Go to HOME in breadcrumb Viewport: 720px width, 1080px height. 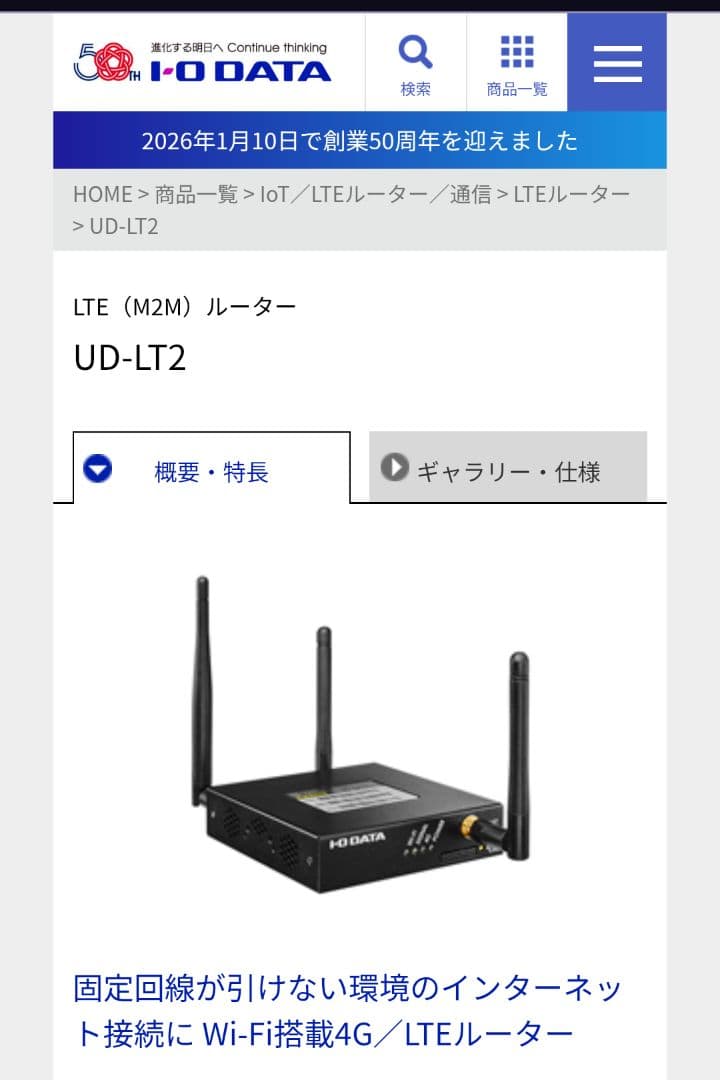[102, 194]
